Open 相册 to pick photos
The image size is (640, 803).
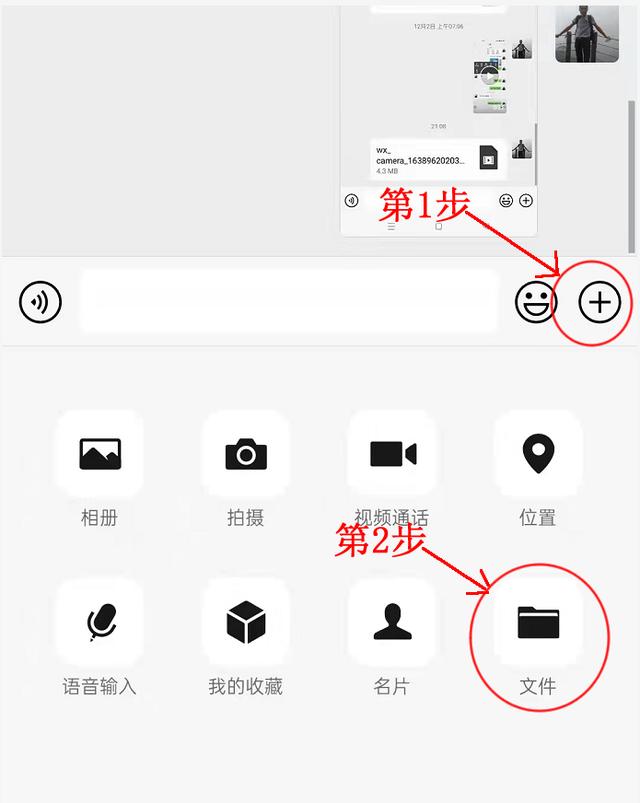(99, 455)
